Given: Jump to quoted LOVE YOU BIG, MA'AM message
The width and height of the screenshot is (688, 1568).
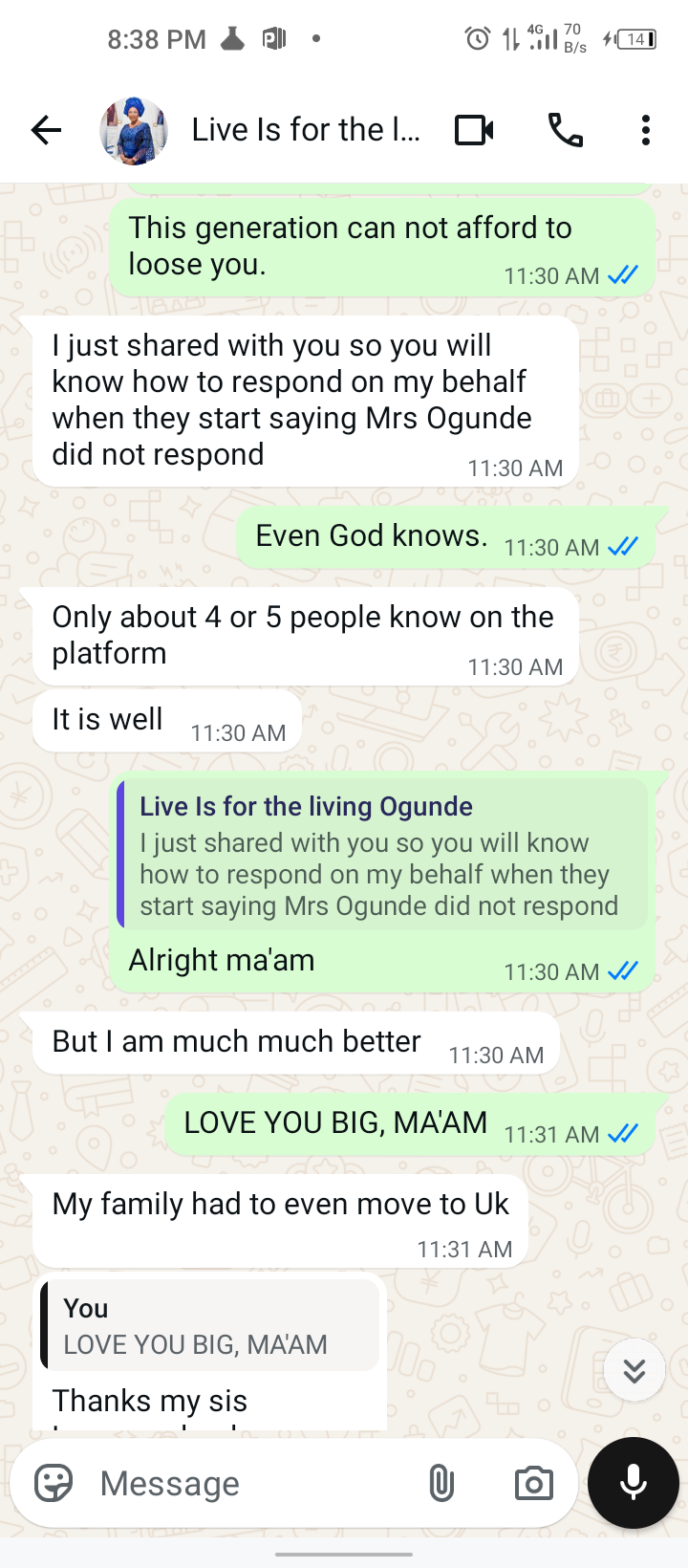Looking at the screenshot, I should tap(210, 1326).
